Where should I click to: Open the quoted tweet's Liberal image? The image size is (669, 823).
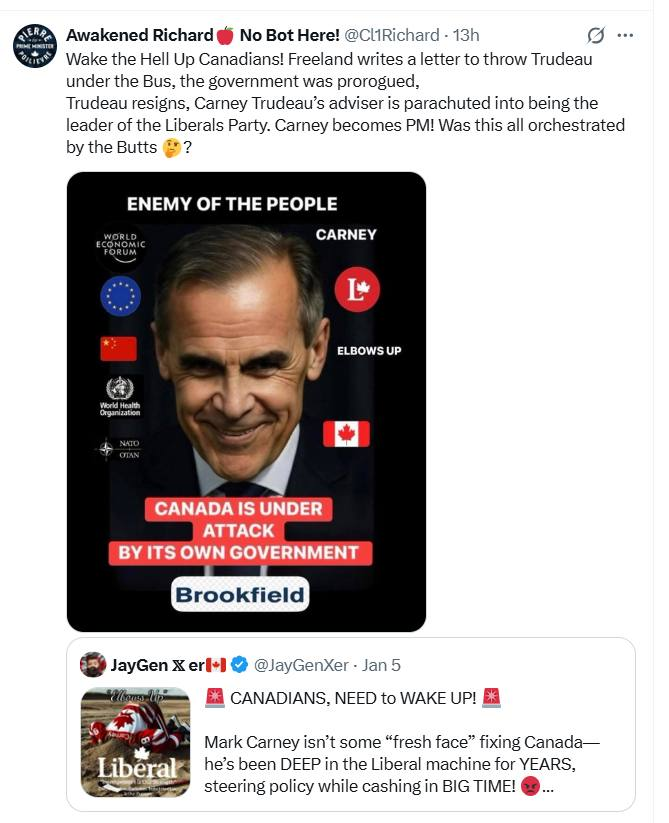tap(135, 741)
